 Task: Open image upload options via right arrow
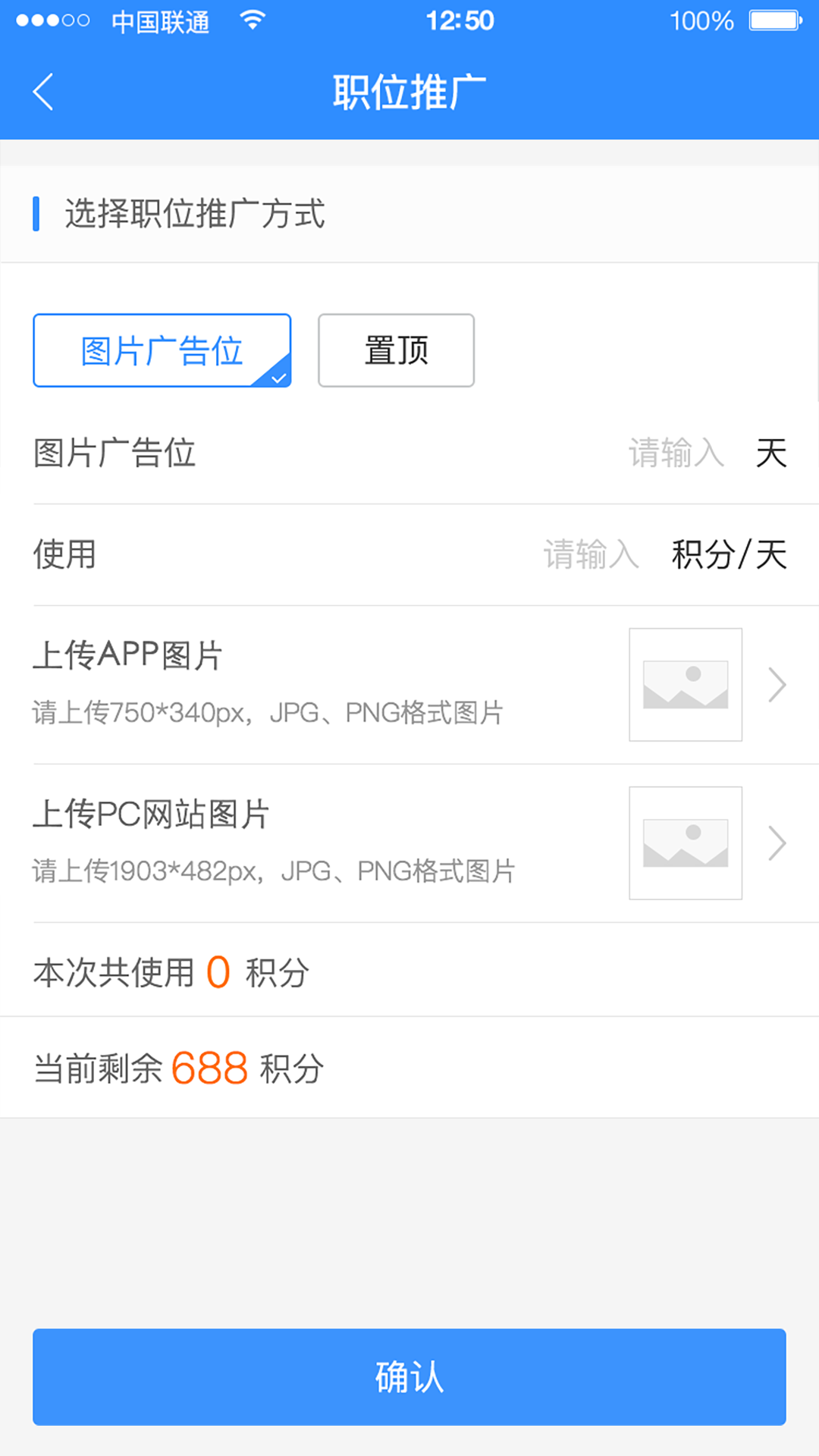(777, 684)
